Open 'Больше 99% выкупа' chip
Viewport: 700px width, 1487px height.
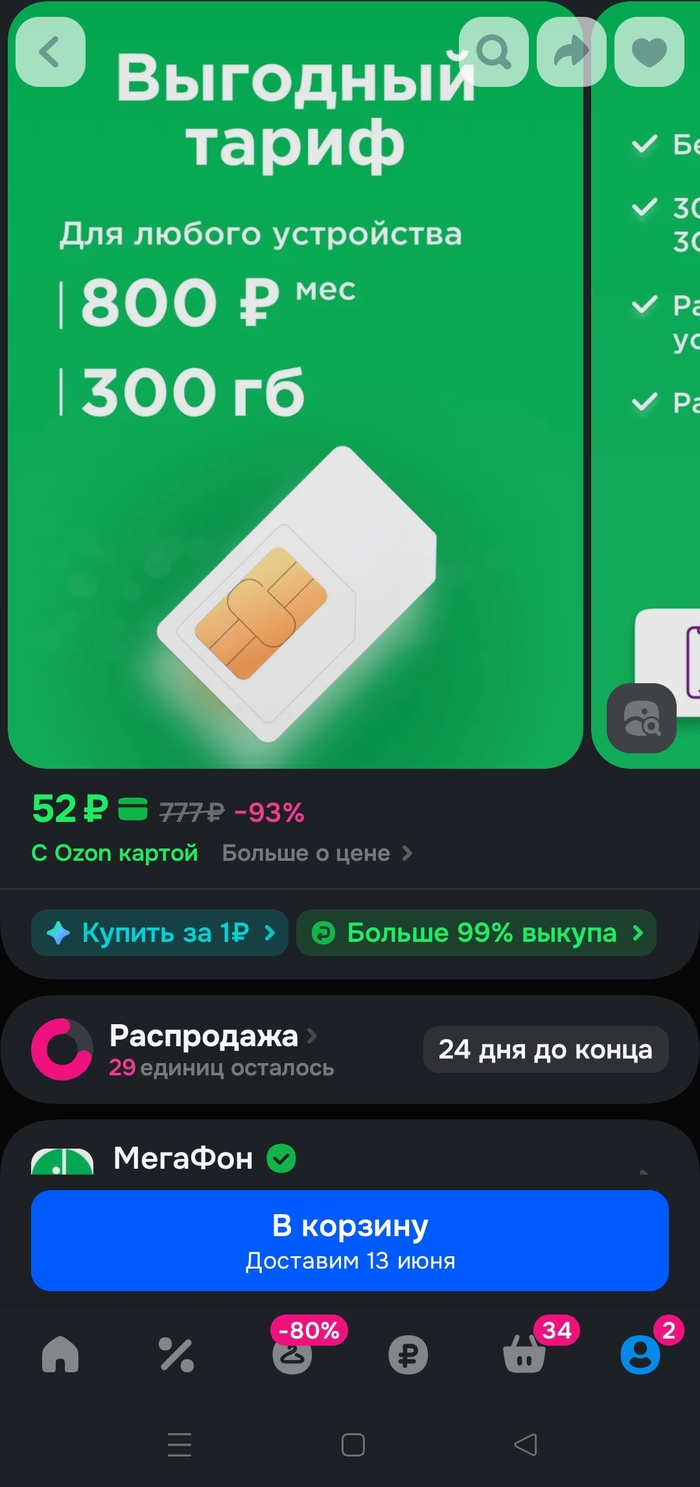pos(476,933)
